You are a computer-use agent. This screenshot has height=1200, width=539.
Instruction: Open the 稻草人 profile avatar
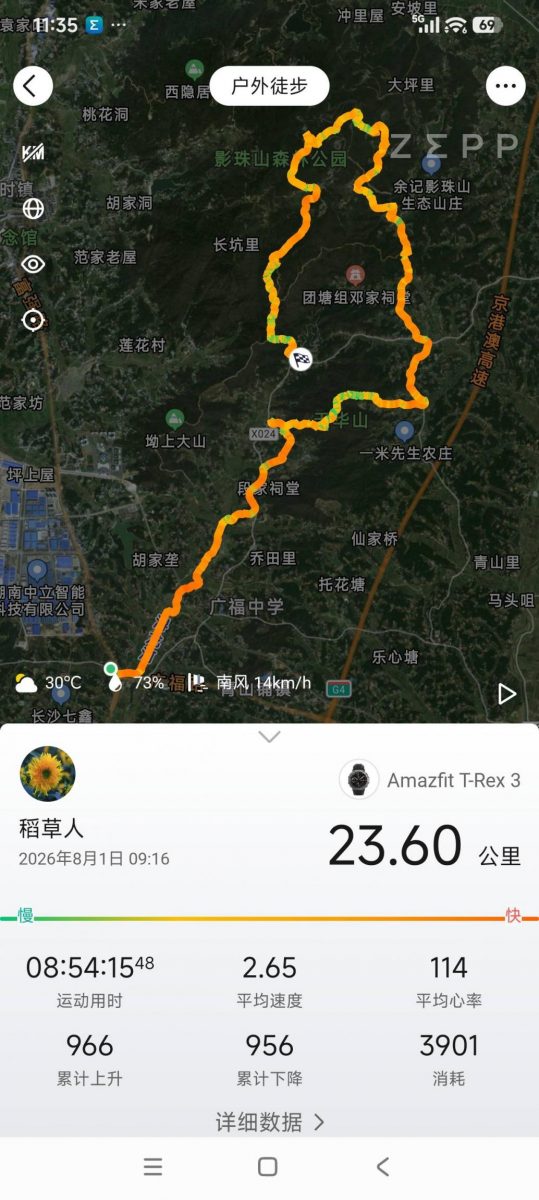point(48,774)
